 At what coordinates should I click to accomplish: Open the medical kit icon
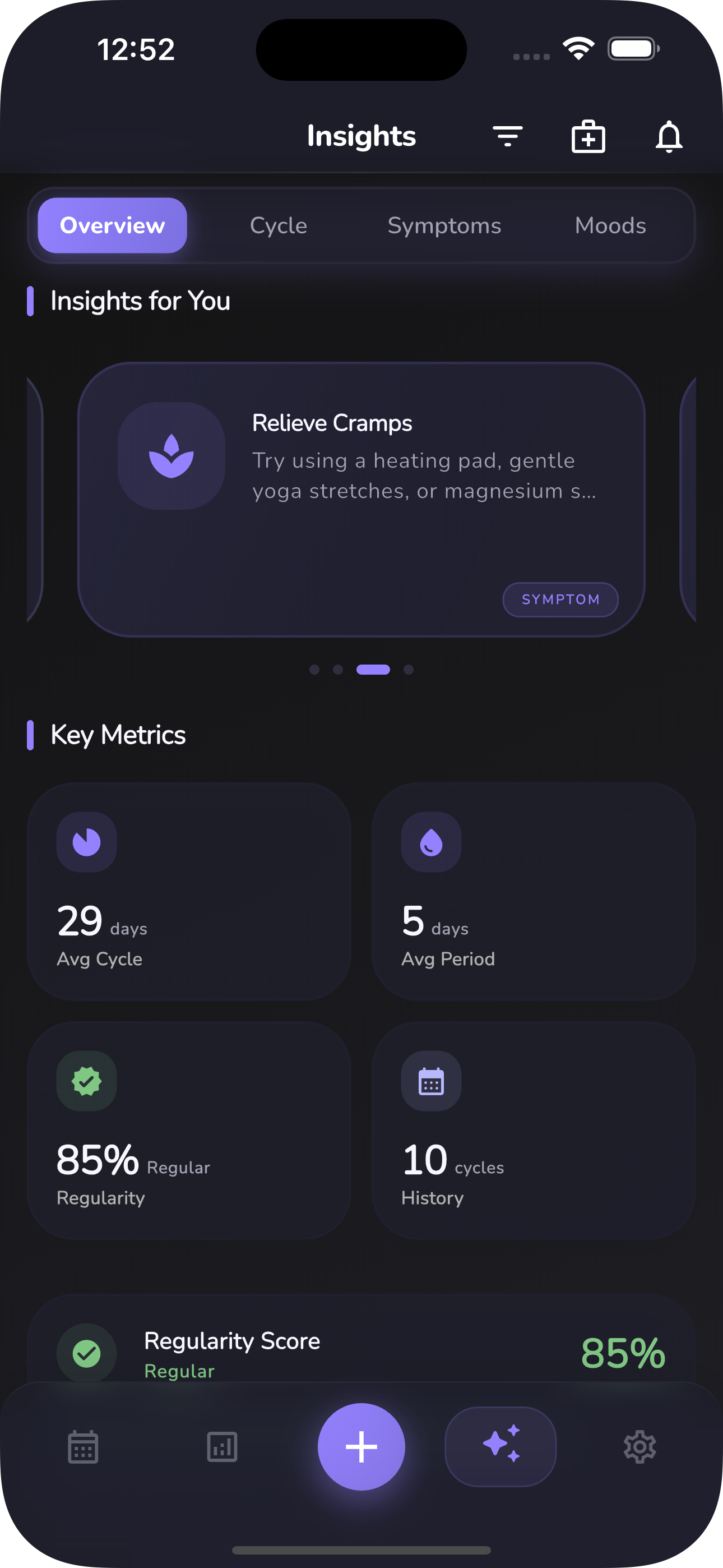(588, 136)
